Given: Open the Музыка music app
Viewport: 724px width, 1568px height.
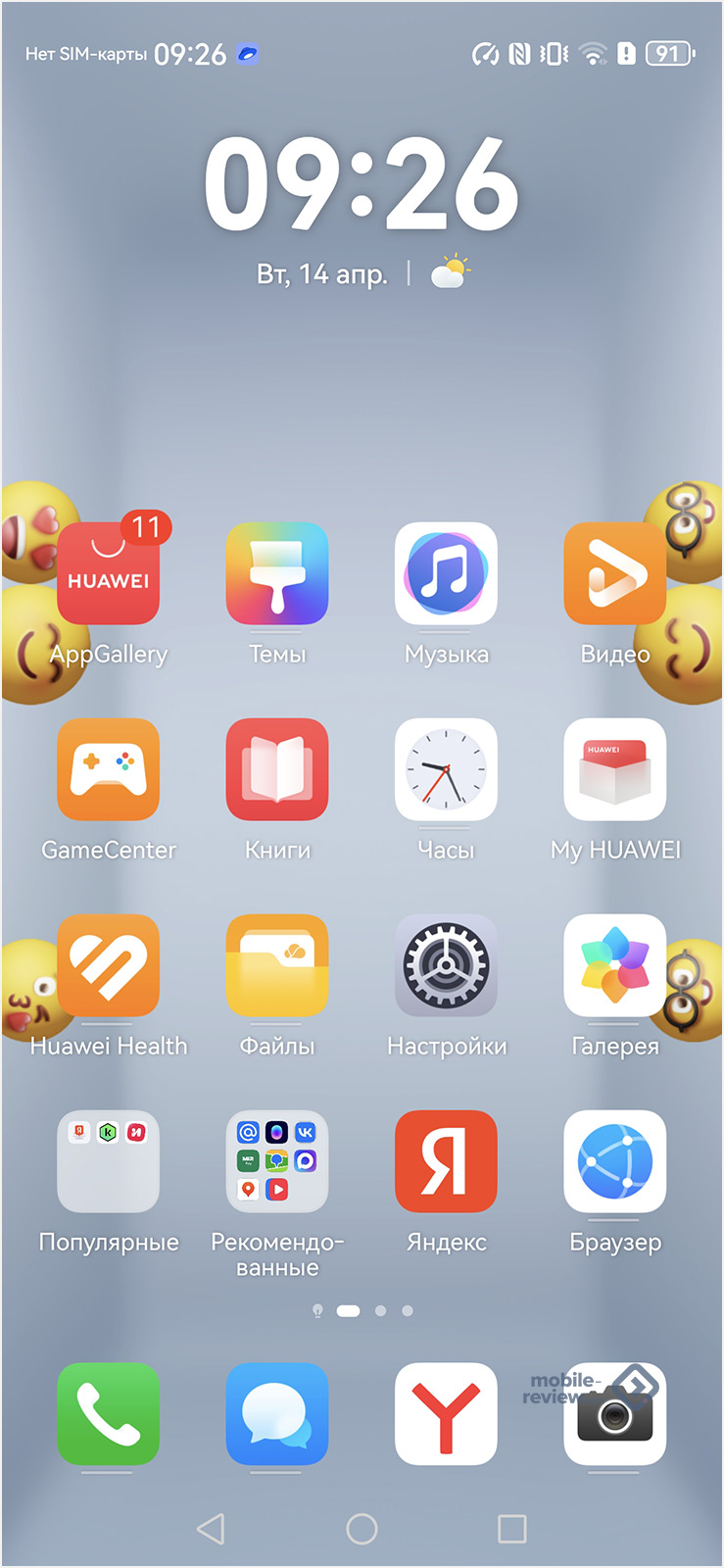Looking at the screenshot, I should [446, 574].
